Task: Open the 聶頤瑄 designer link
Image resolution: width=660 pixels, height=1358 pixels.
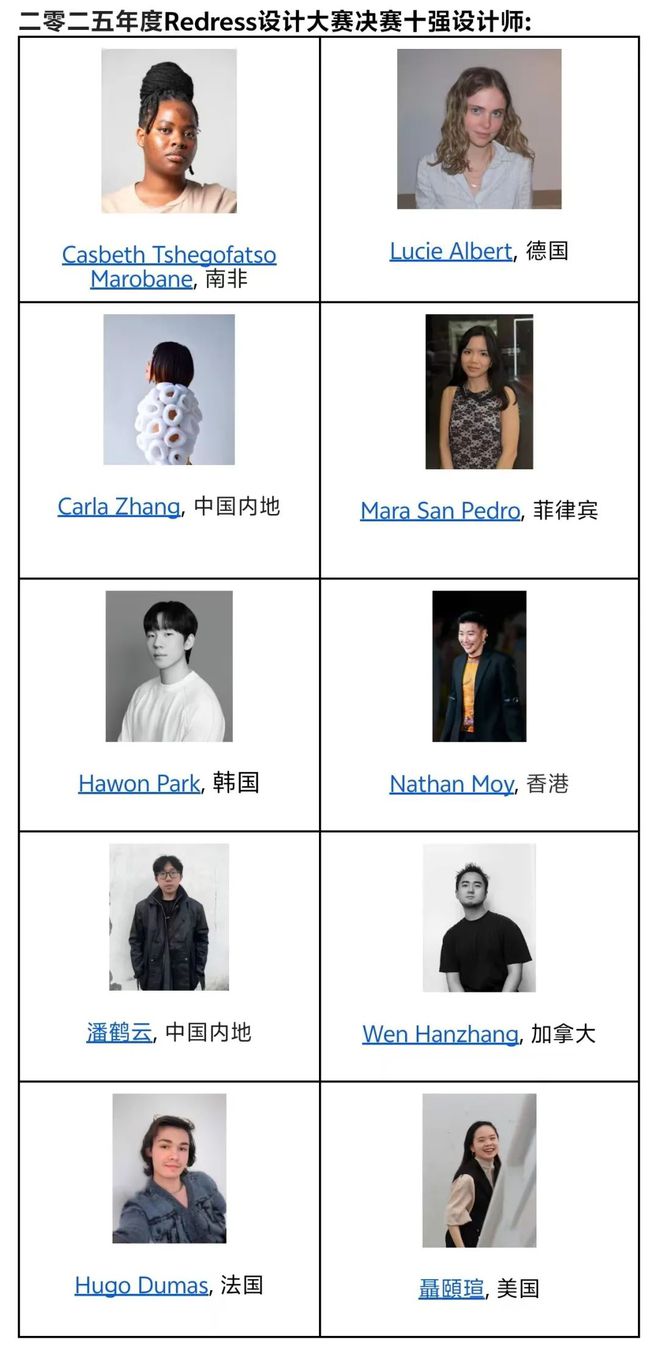Action: 451,1289
